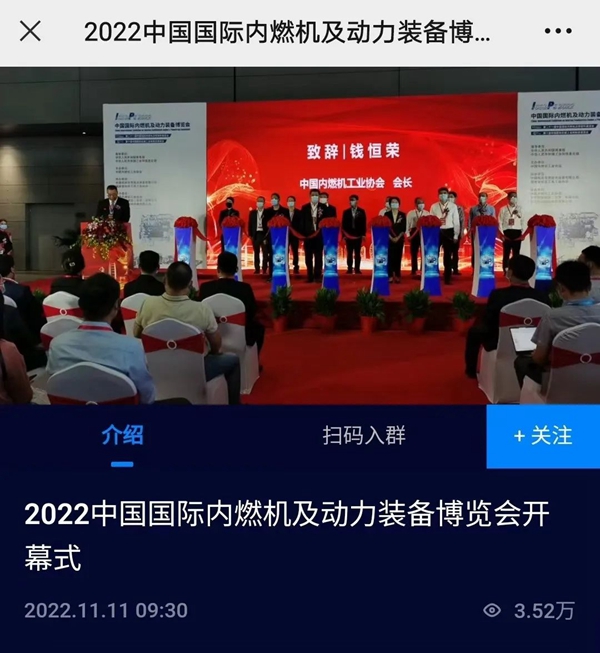
Task: Switch to the 扫码入群 tab
Action: [364, 436]
